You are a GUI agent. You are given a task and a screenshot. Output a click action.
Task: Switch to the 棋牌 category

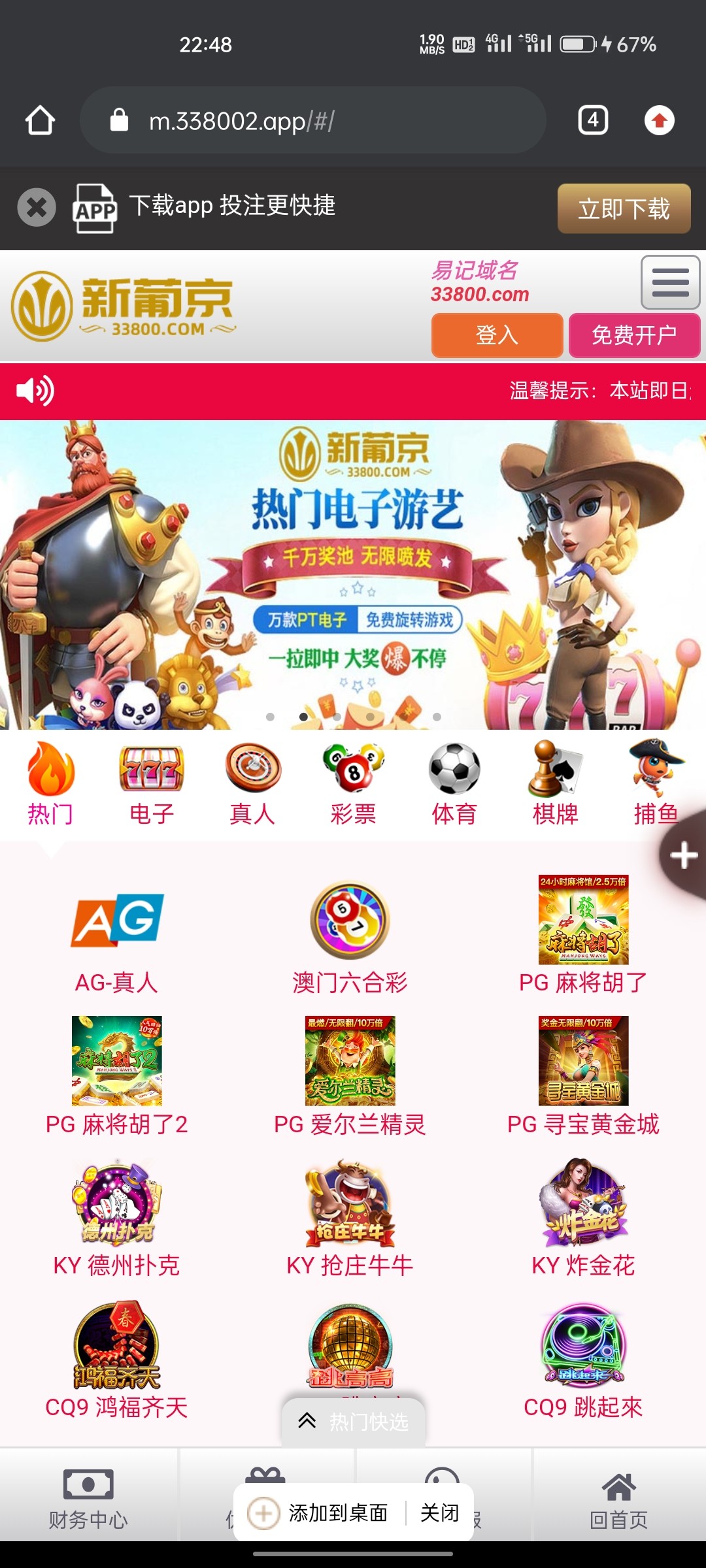point(555,784)
